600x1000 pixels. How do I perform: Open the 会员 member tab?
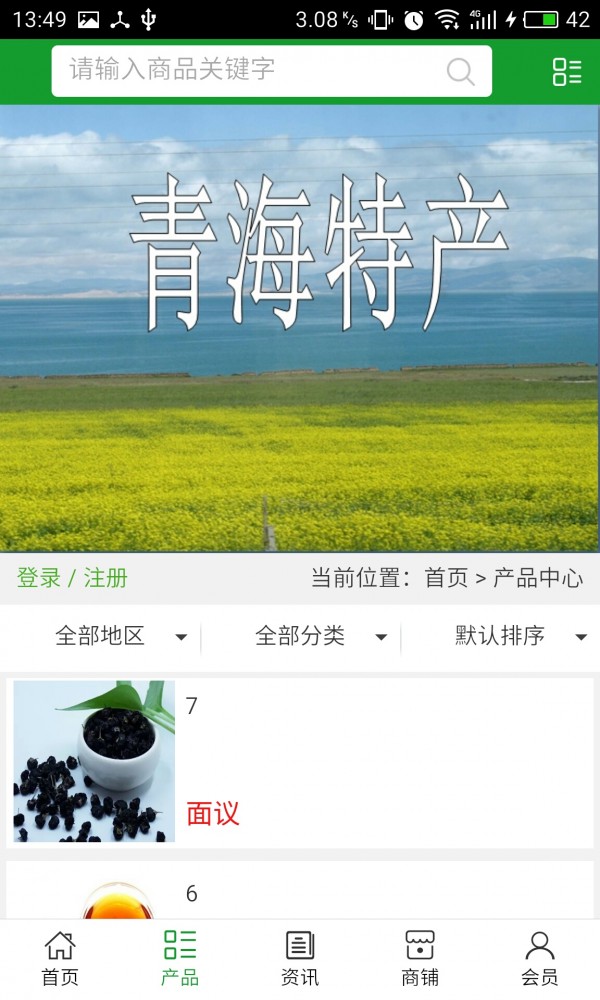[x=540, y=958]
